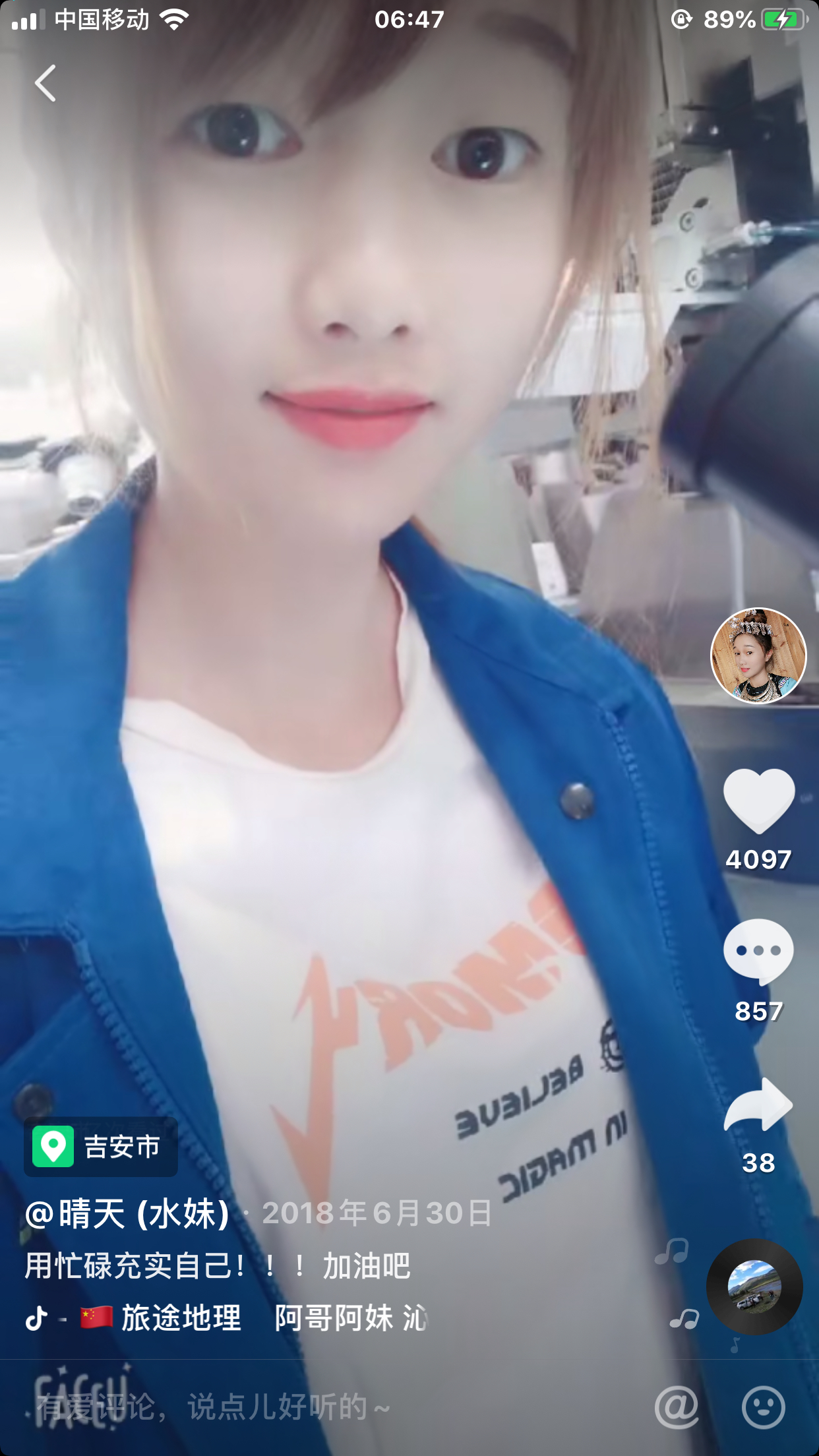Mention a friend with the @ icon

677,1407
